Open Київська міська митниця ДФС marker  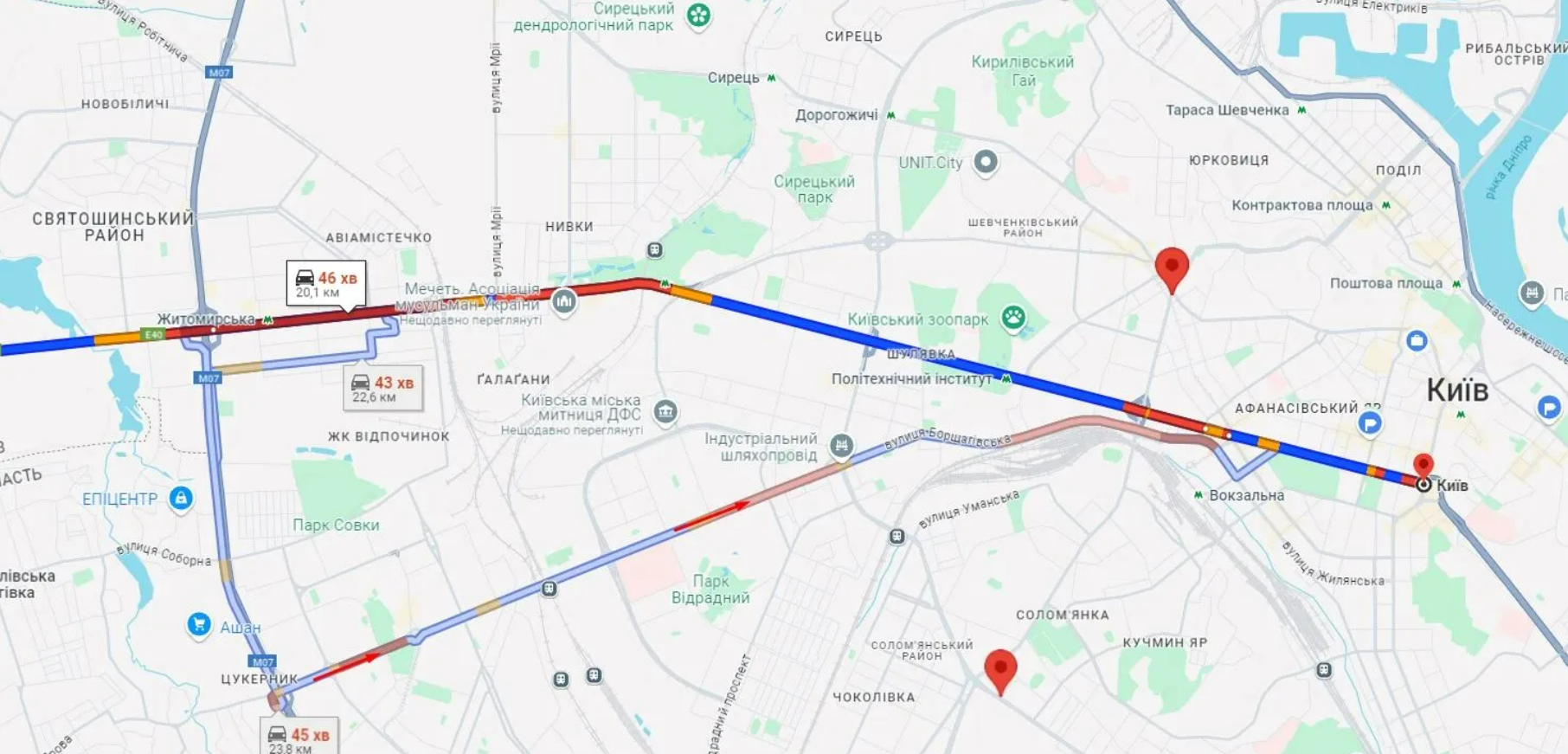(x=665, y=412)
